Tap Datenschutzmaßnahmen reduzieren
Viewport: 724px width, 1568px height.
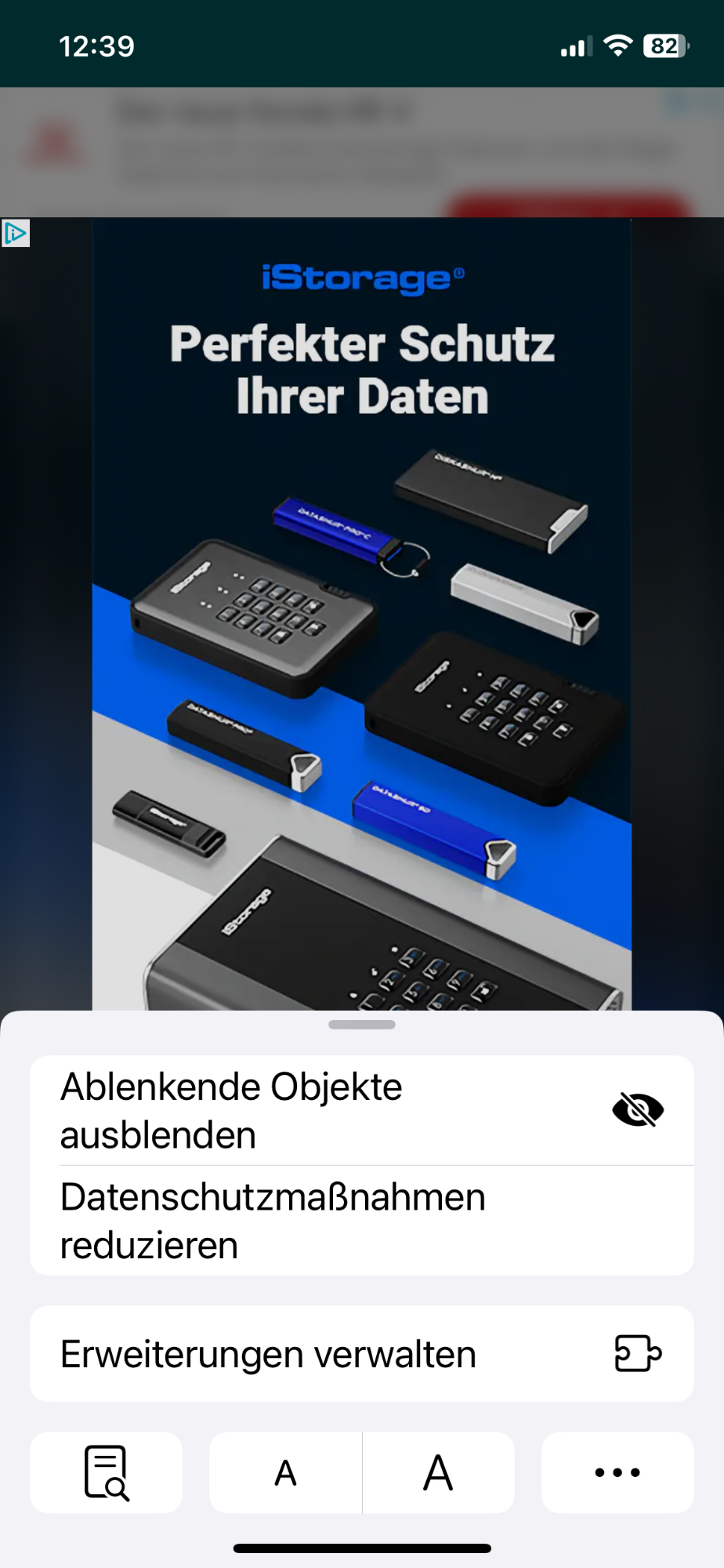tap(361, 1221)
